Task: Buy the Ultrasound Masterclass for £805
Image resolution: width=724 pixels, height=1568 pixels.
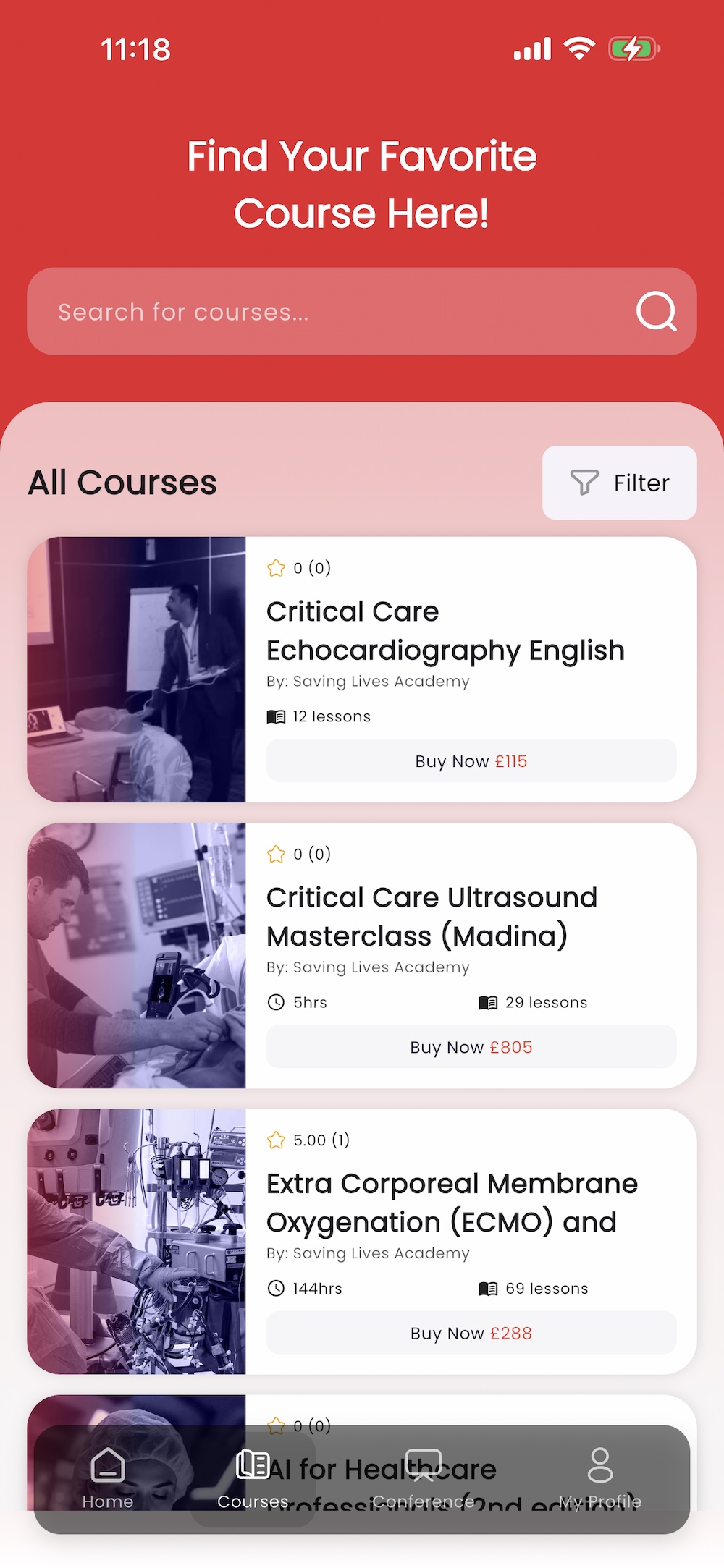Action: click(471, 1047)
